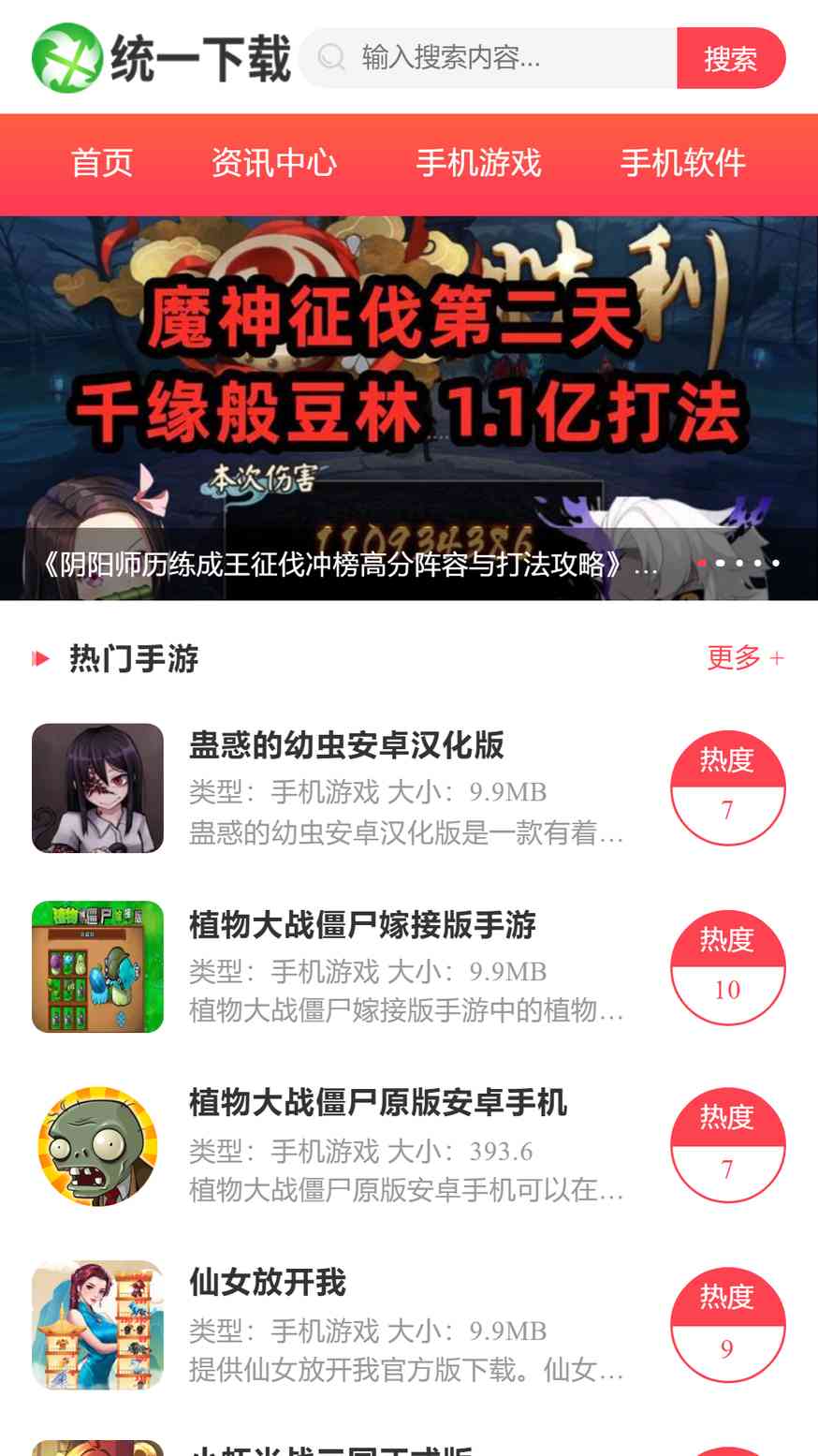Tap the red 搜索 button
The height and width of the screenshot is (1456, 818).
coord(730,58)
